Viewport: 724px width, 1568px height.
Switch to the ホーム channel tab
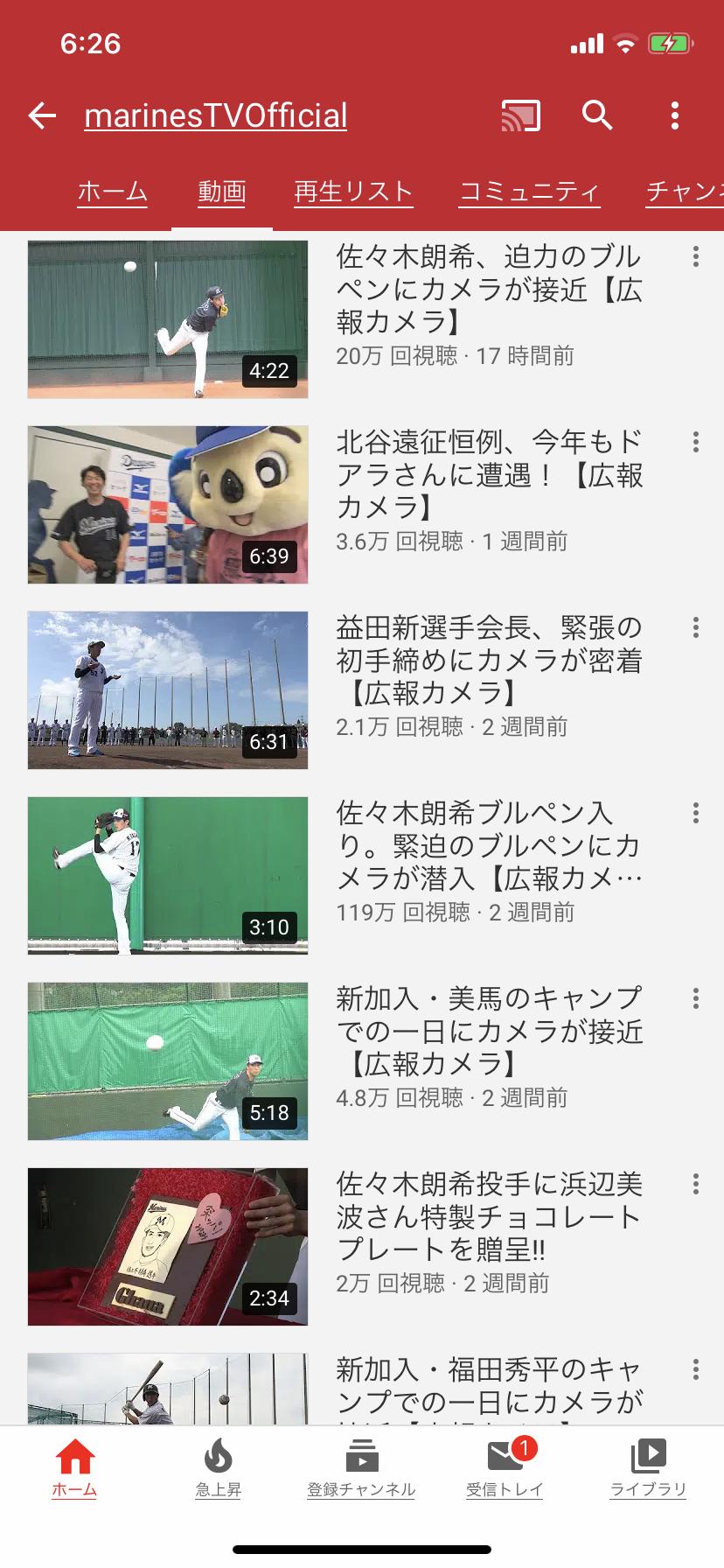[112, 192]
